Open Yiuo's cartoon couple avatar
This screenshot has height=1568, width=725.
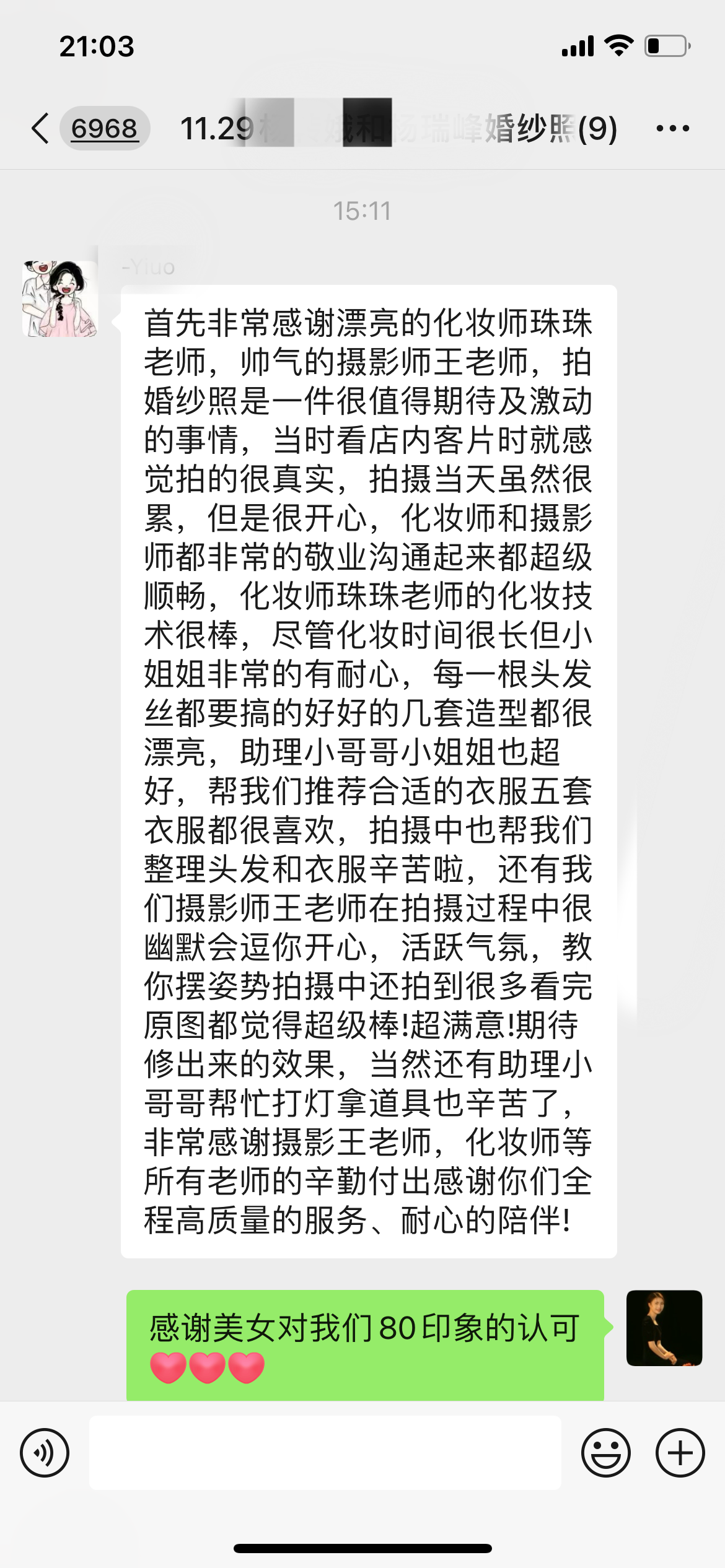pos(60,299)
